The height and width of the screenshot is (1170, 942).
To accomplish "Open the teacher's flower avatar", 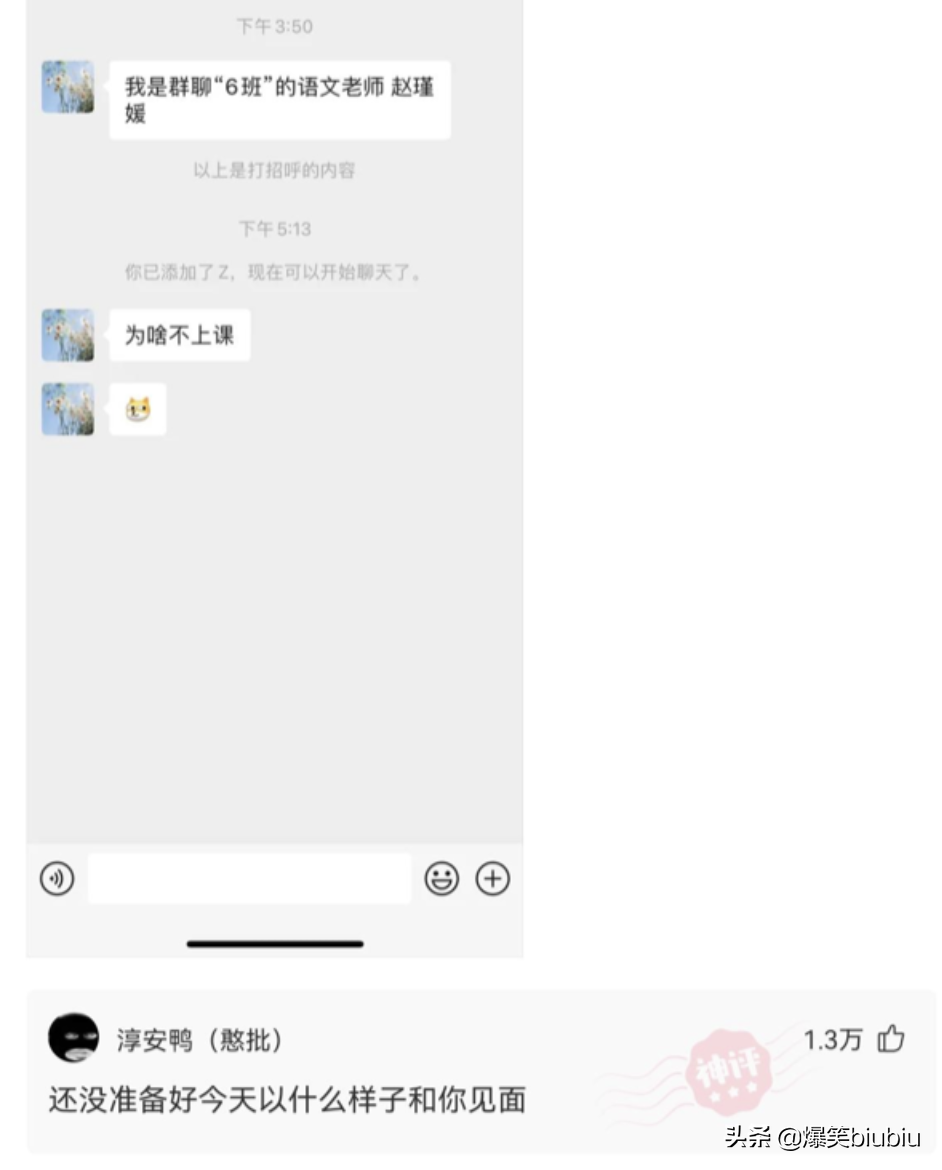I will pos(67,87).
